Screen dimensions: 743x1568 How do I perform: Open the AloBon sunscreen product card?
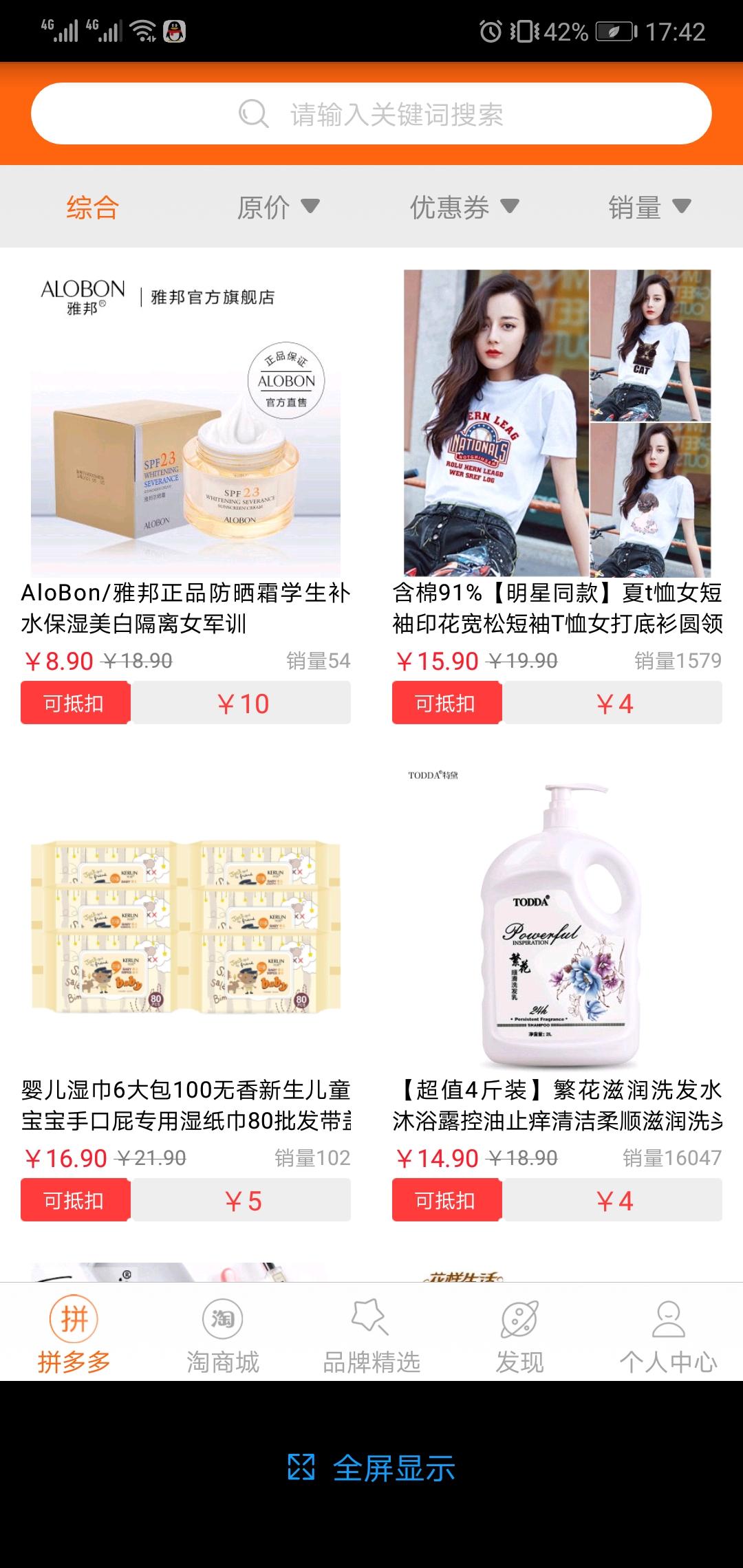(x=186, y=423)
